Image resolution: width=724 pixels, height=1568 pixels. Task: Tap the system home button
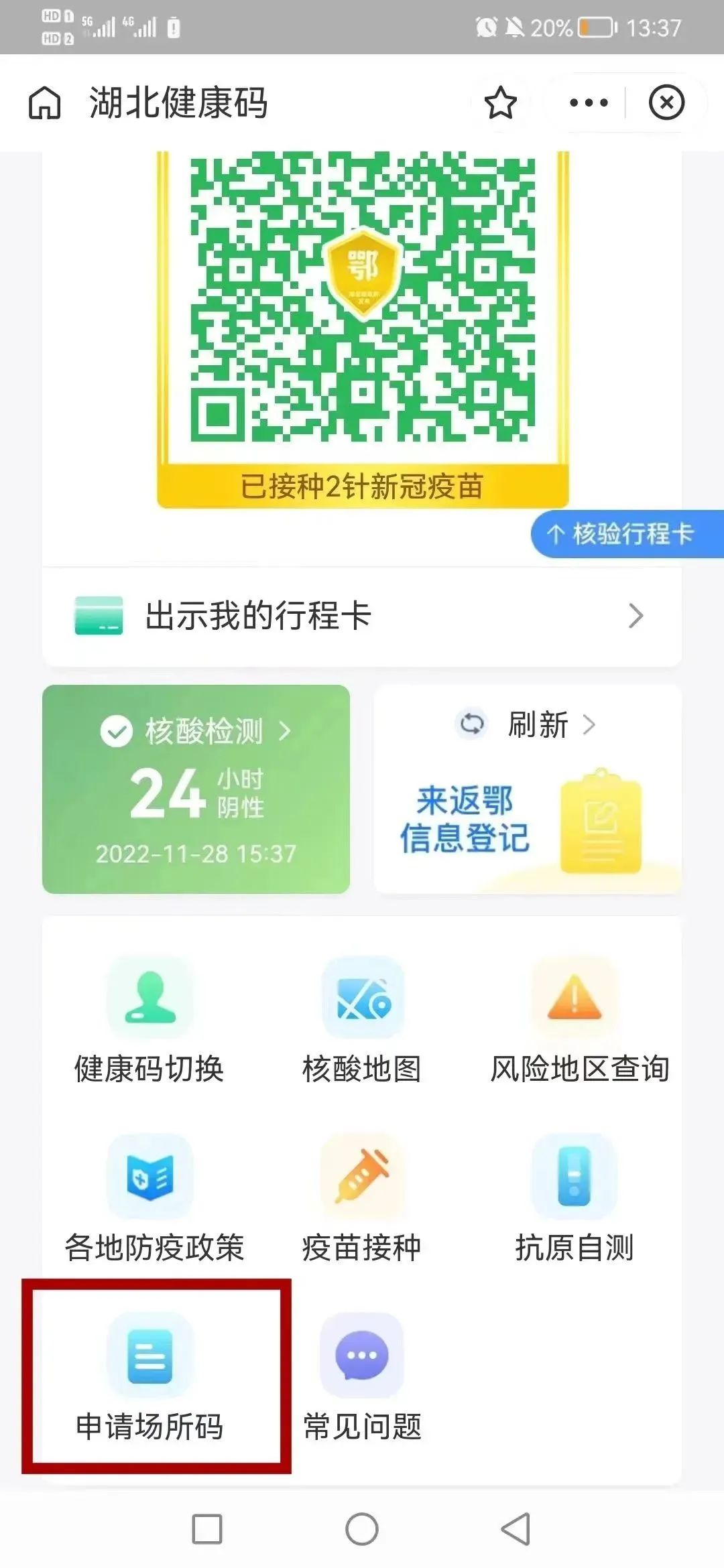click(362, 1529)
